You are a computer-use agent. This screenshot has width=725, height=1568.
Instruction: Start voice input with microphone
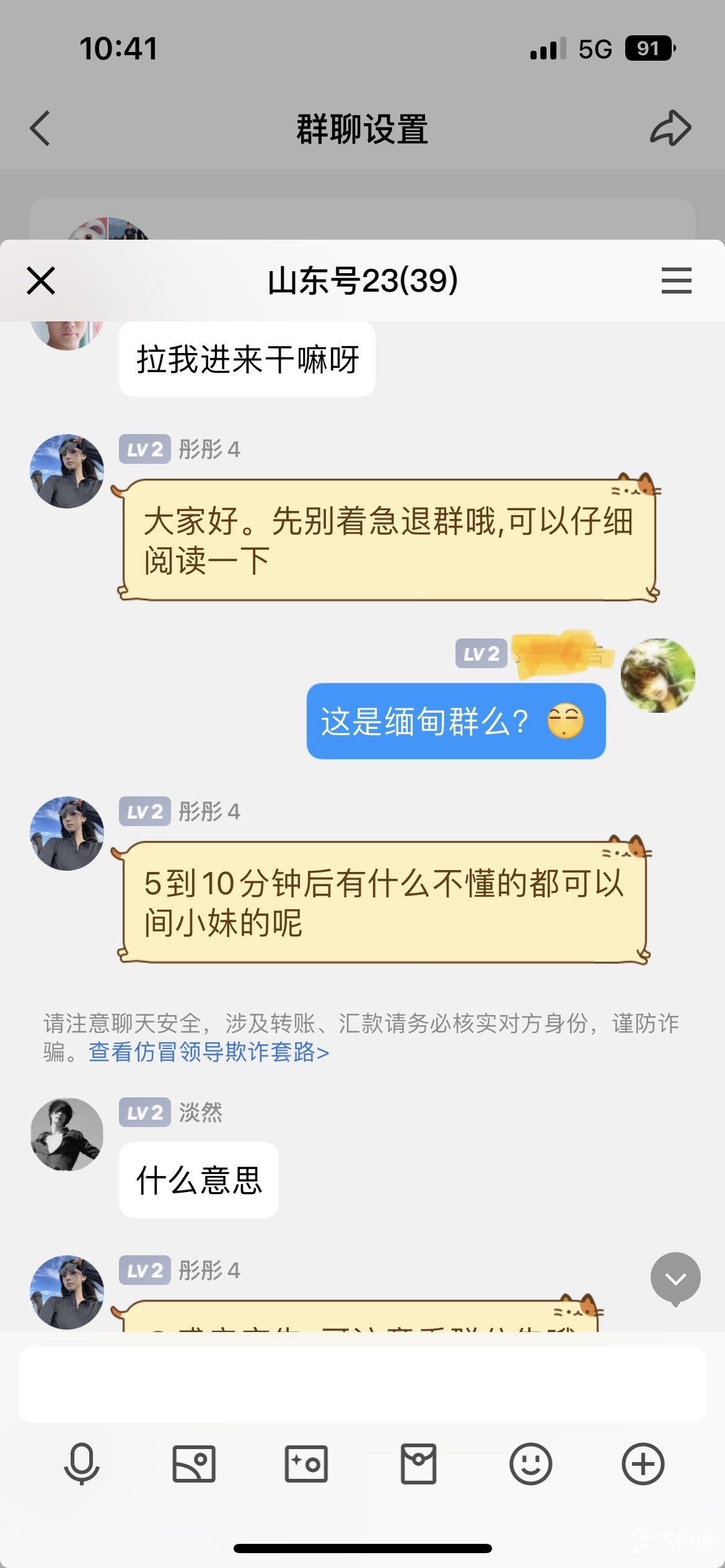(82, 1464)
